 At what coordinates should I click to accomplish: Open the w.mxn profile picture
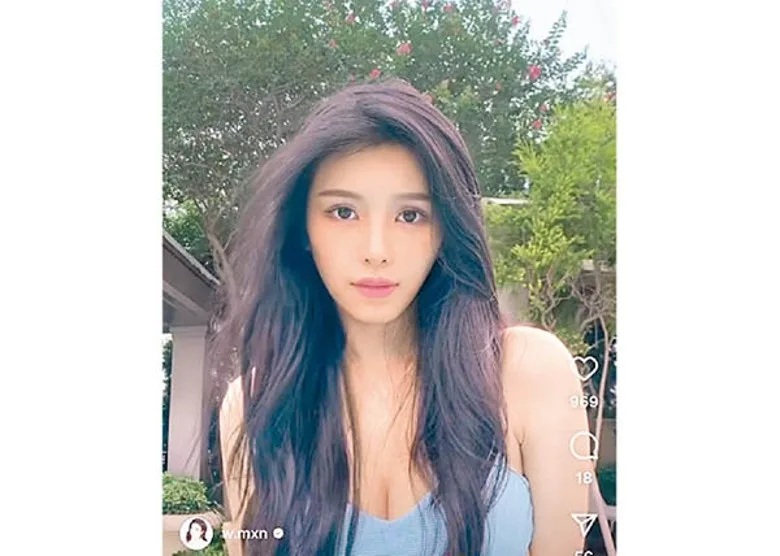[196, 532]
